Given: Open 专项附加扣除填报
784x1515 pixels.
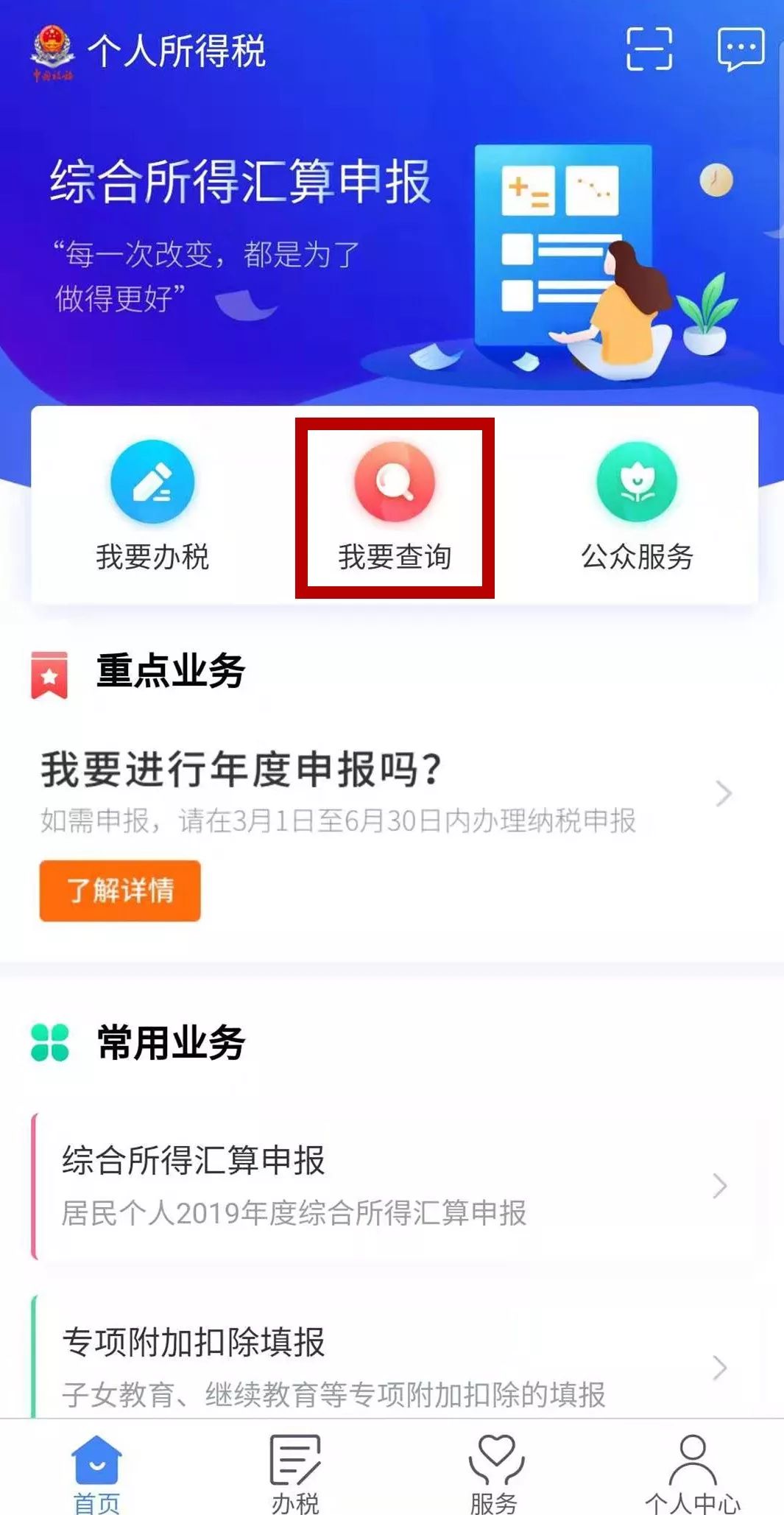Looking at the screenshot, I should click(x=390, y=1365).
